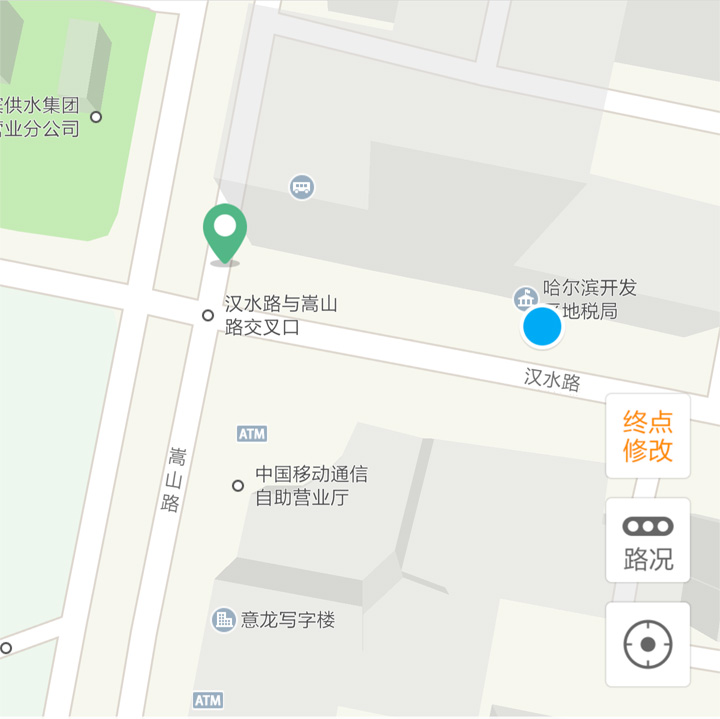
Task: Recenter map on my location
Action: pos(648,644)
